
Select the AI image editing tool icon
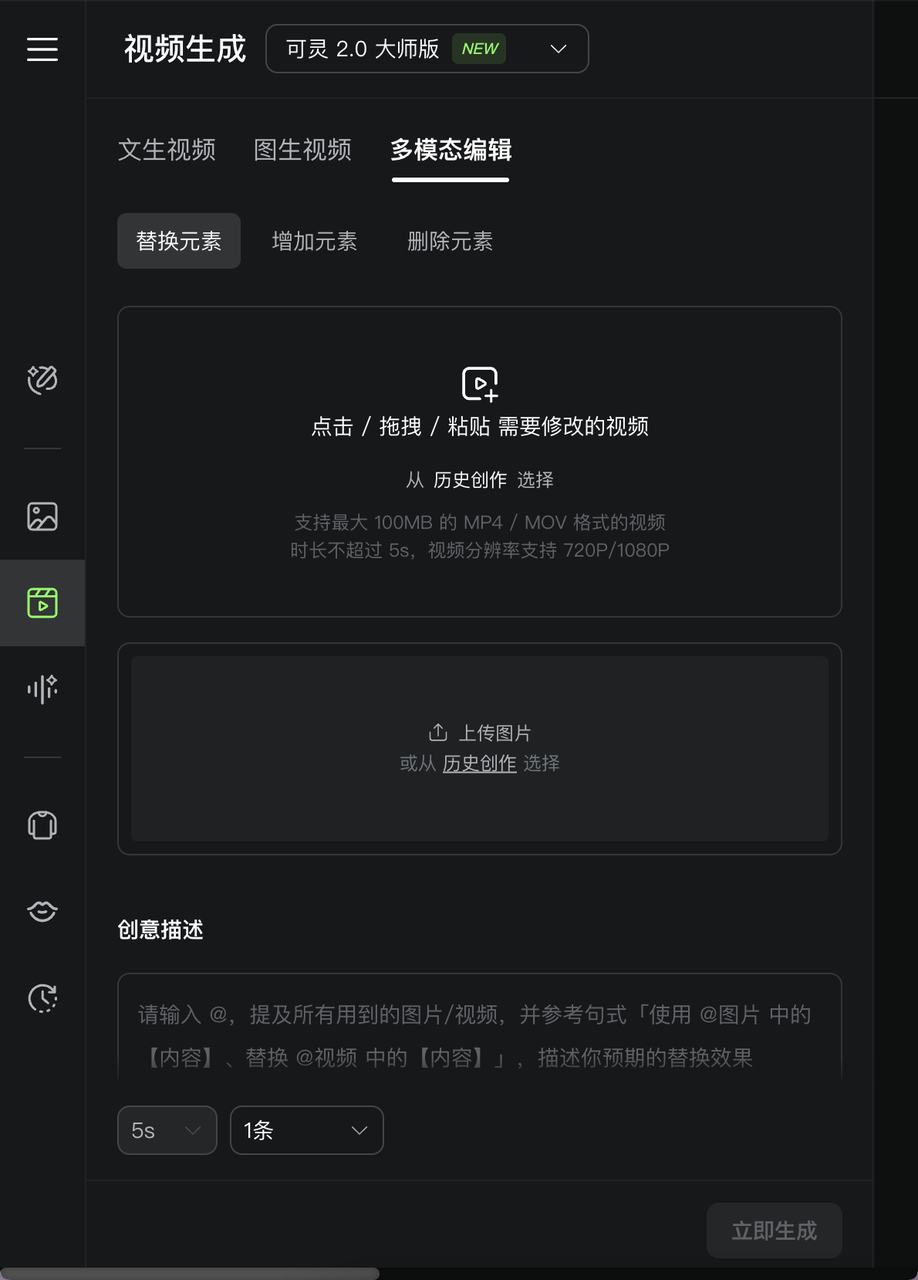(x=42, y=380)
